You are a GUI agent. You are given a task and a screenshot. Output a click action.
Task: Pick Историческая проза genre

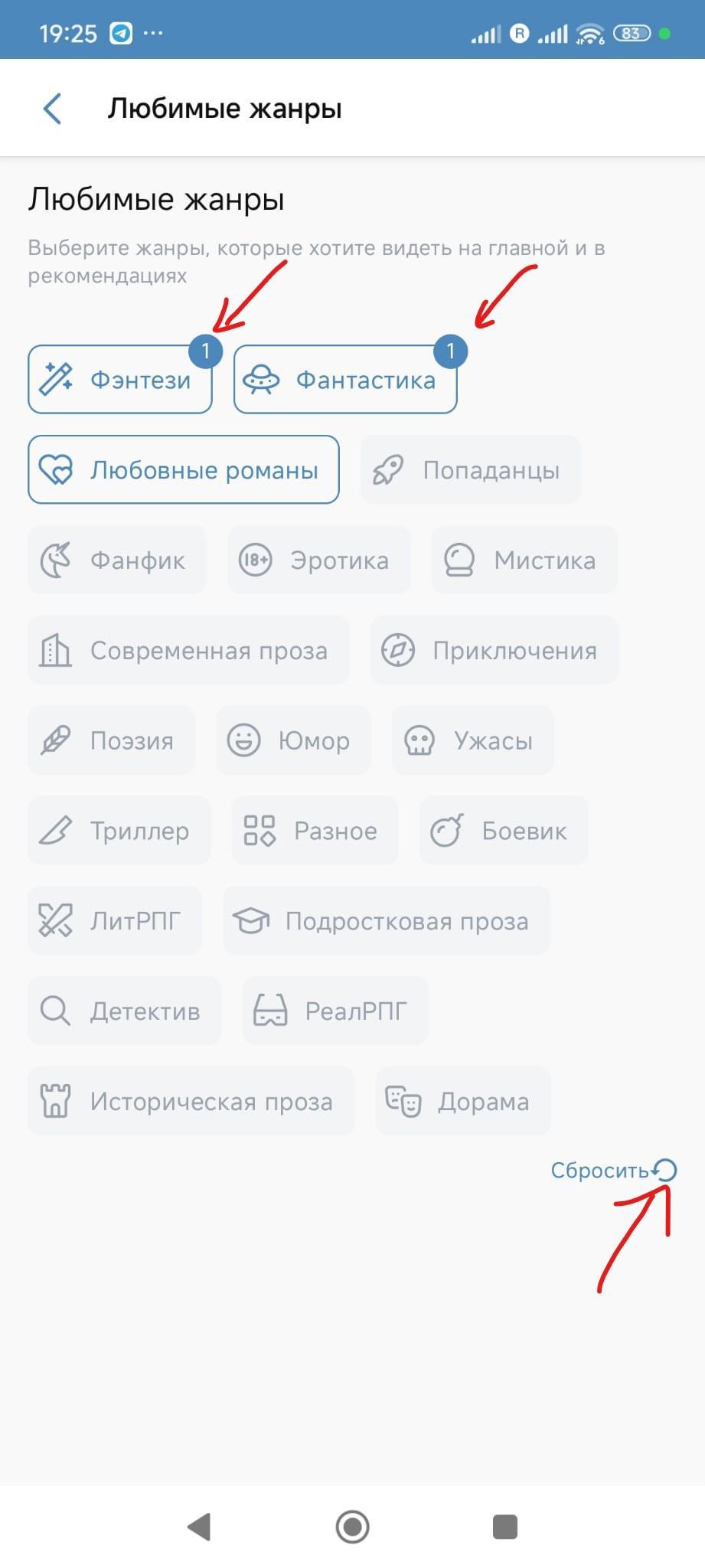191,1101
